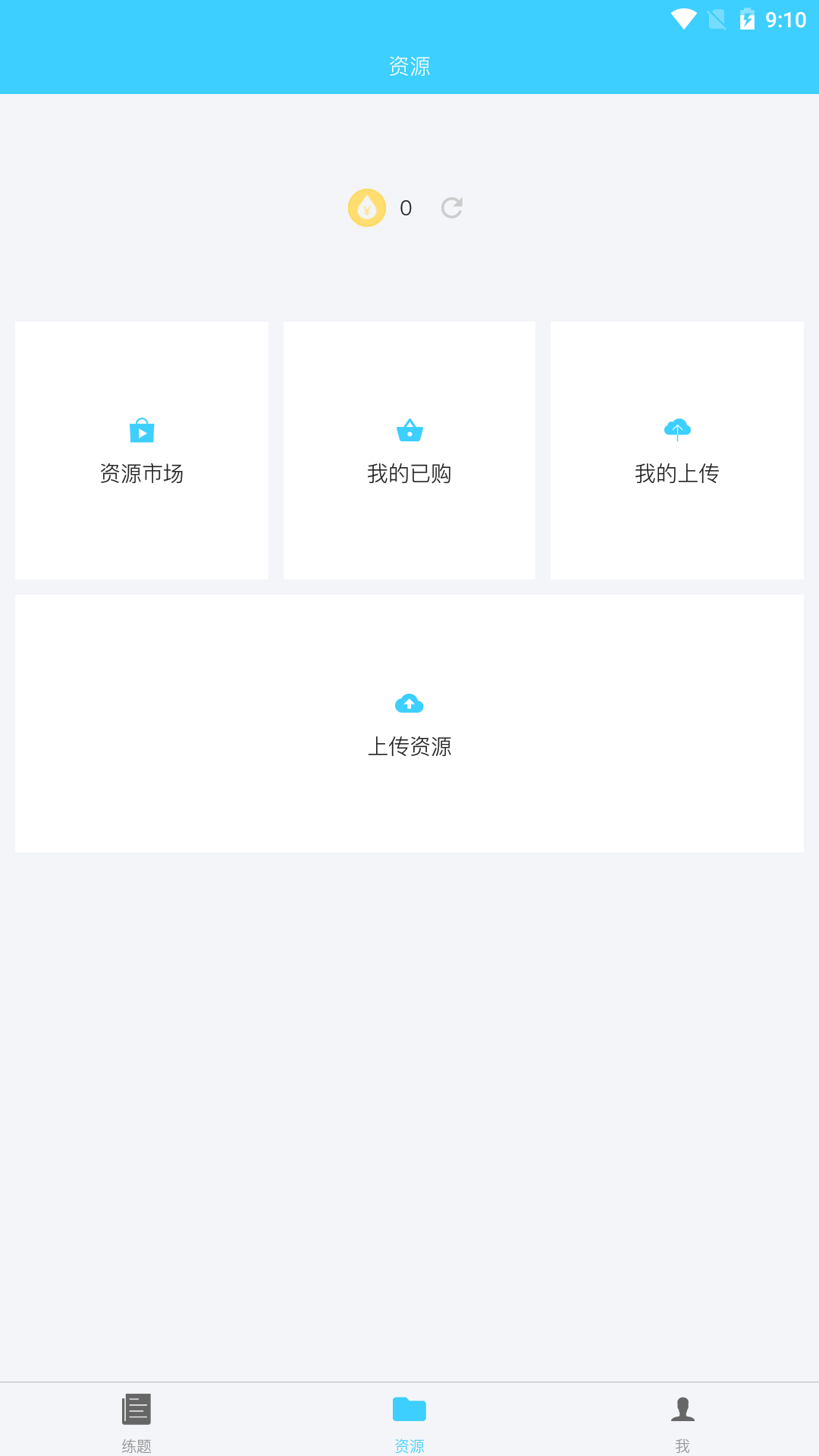Select the 资源 tab
Image resolution: width=819 pixels, height=1456 pixels.
pyautogui.click(x=409, y=1421)
